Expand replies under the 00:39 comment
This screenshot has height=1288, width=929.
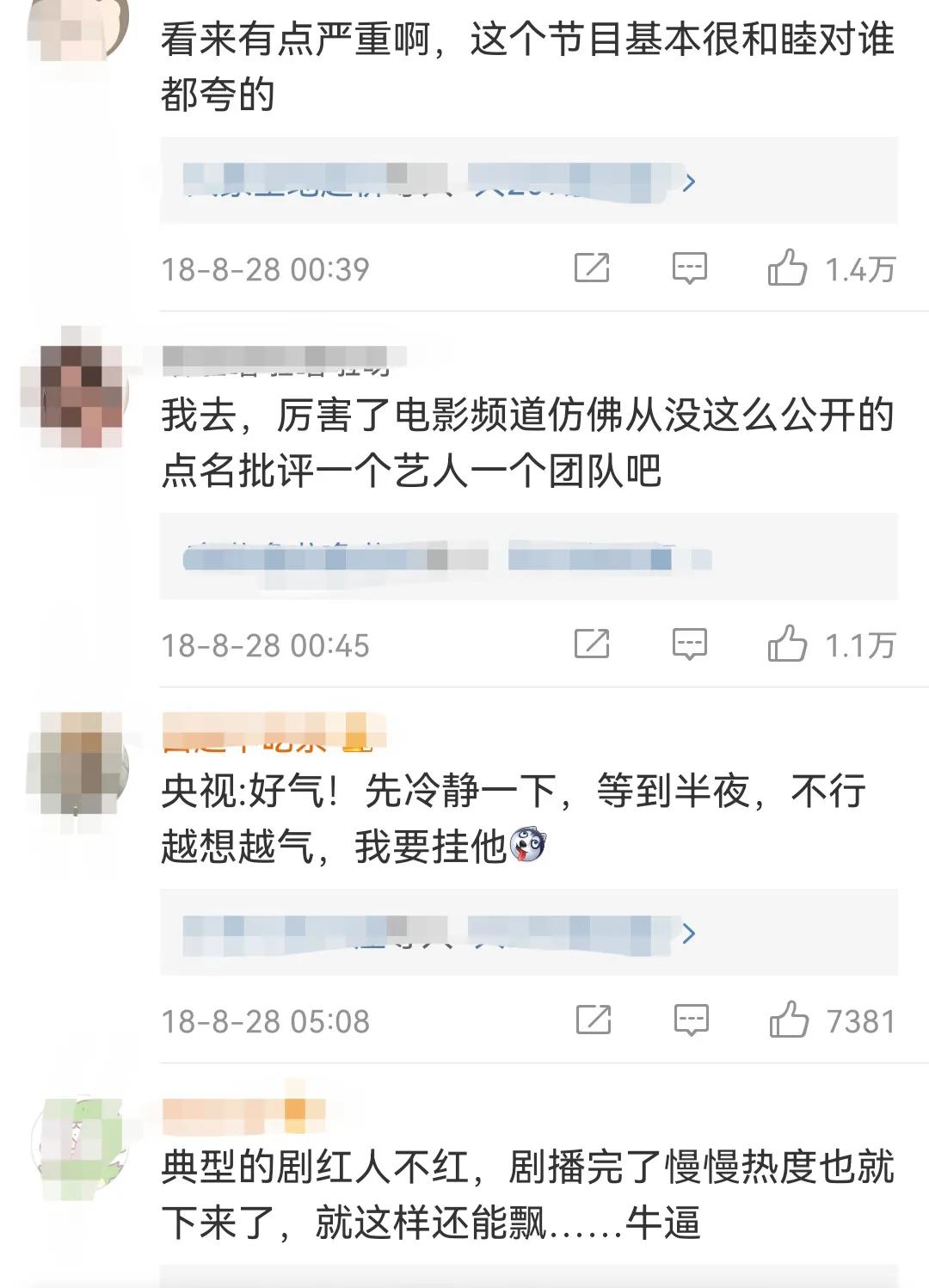[528, 181]
